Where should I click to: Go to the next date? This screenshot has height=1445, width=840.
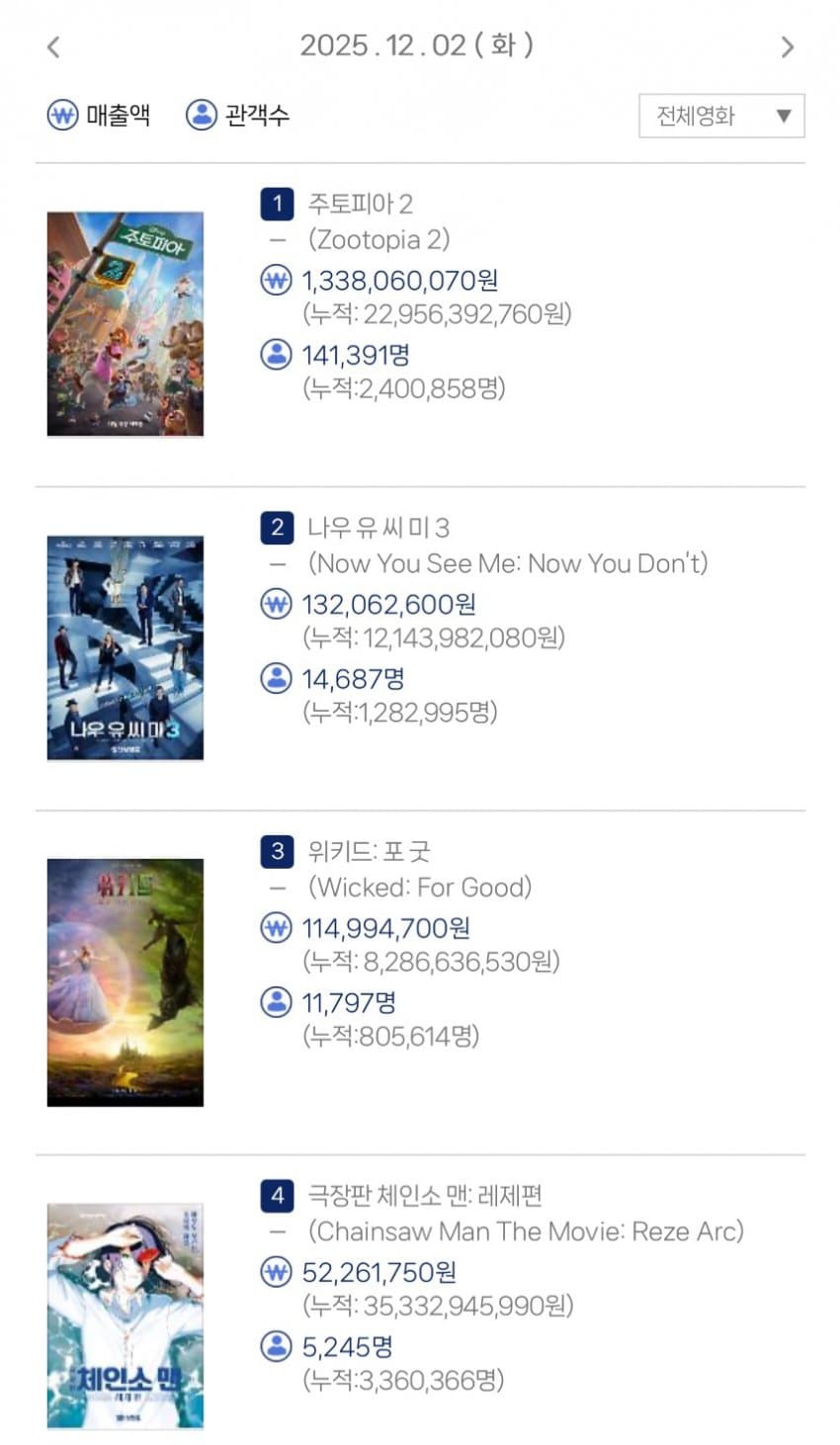(787, 46)
